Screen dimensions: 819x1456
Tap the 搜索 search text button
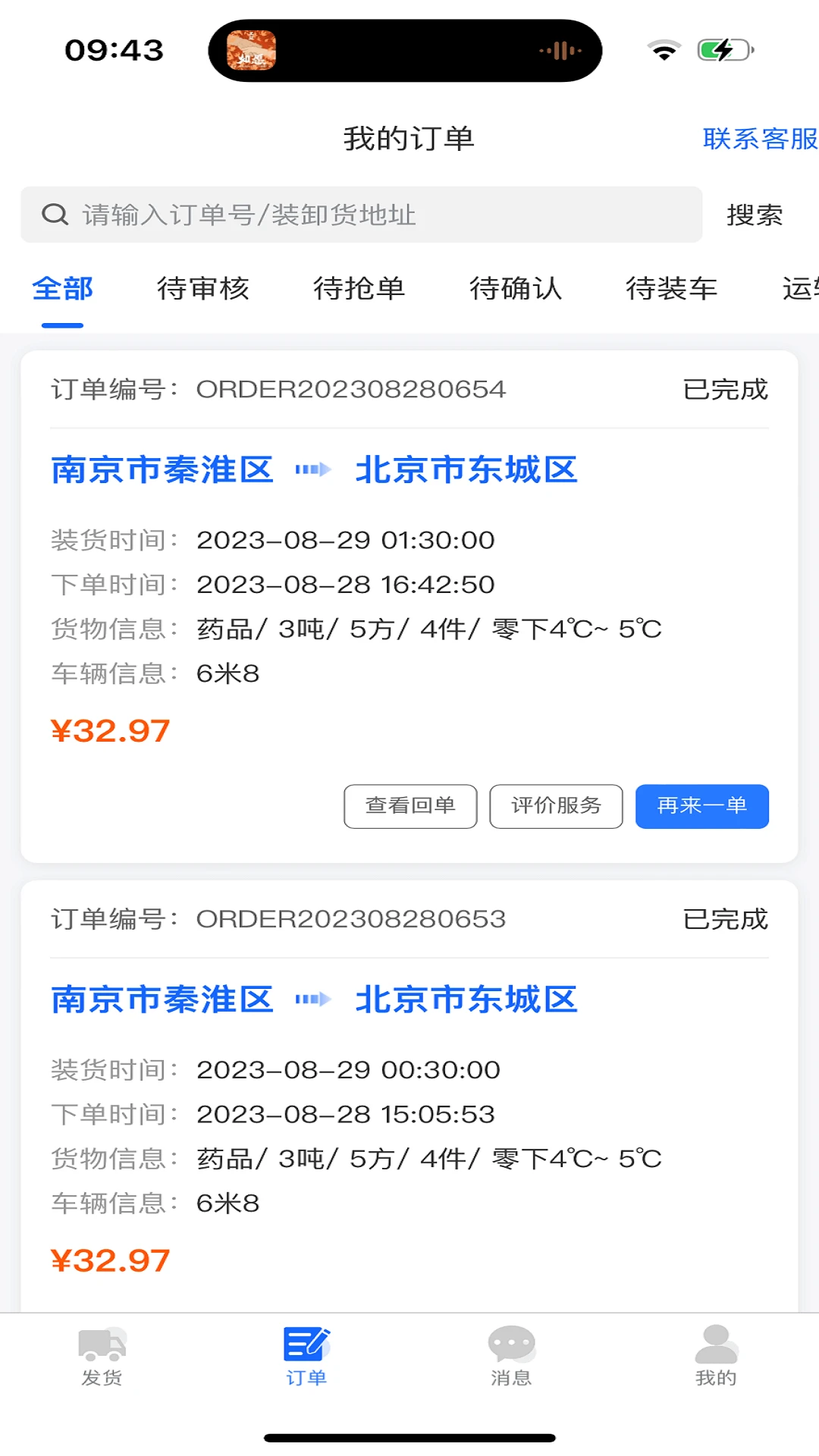pyautogui.click(x=756, y=215)
